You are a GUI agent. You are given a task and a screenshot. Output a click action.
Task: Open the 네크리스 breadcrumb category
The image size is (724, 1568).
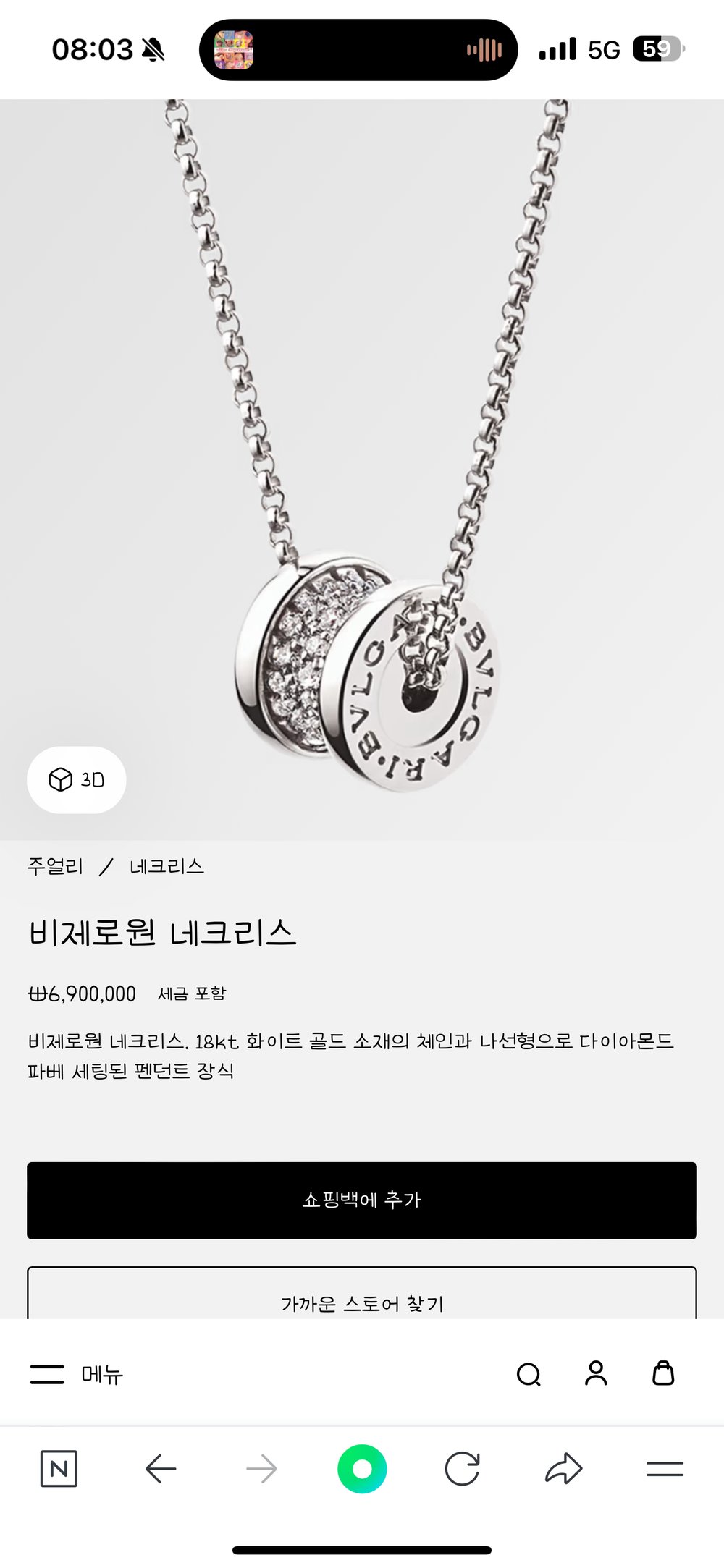(167, 866)
